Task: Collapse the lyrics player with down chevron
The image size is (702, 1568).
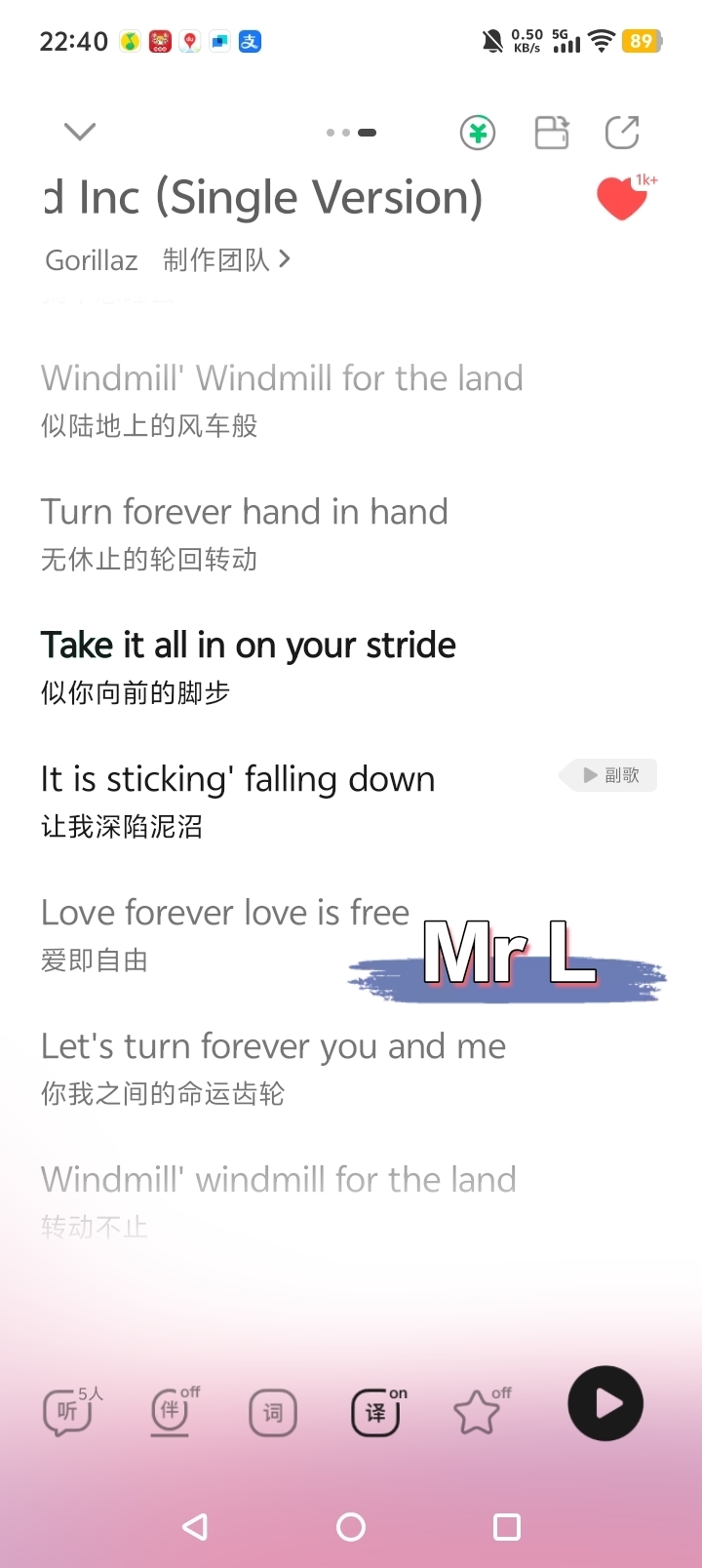Action: tap(80, 132)
